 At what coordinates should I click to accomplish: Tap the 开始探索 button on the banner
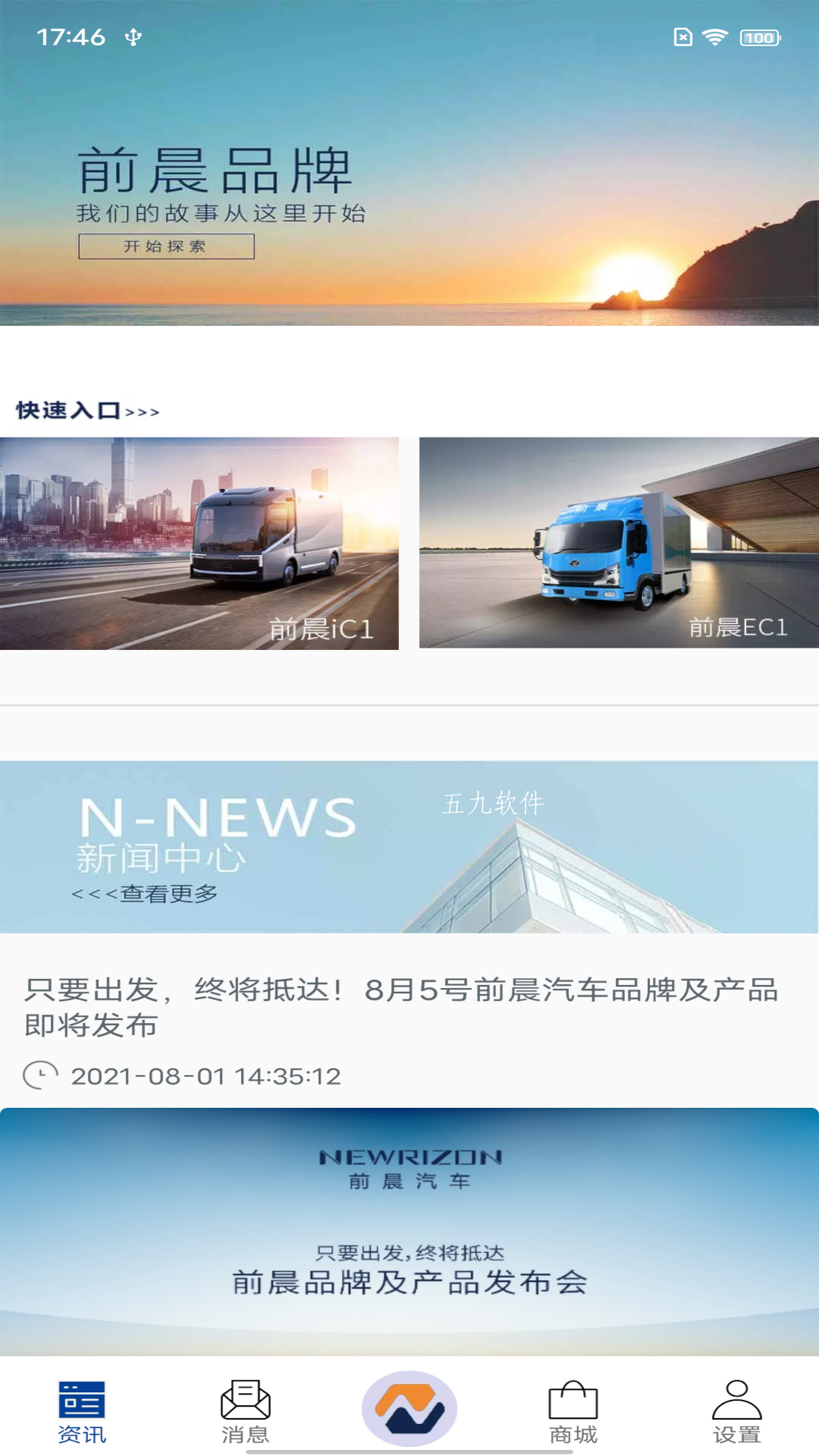point(166,246)
